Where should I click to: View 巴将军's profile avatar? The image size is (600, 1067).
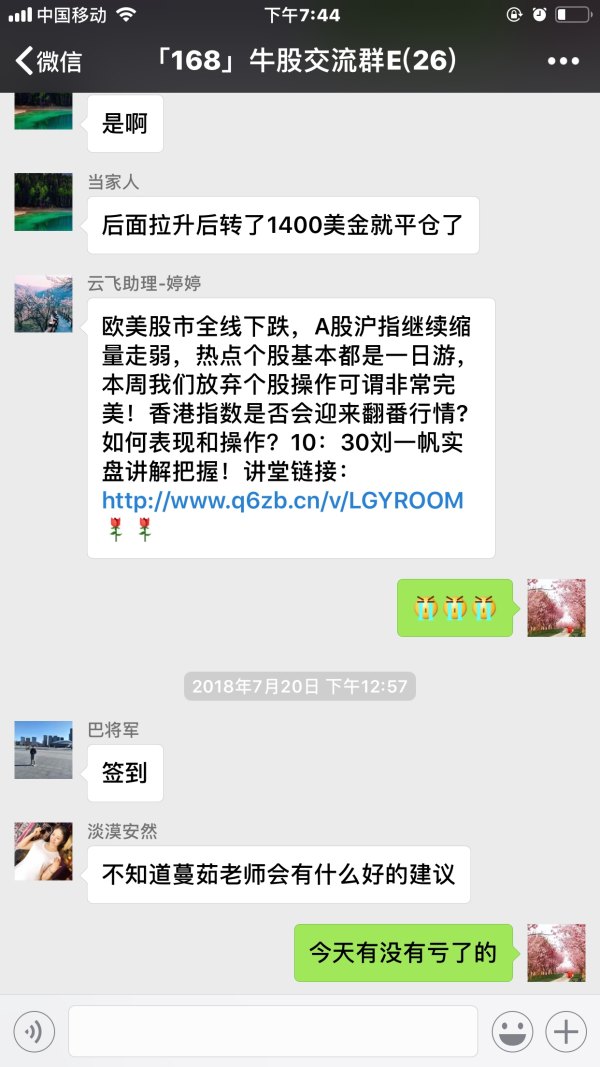pos(43,750)
